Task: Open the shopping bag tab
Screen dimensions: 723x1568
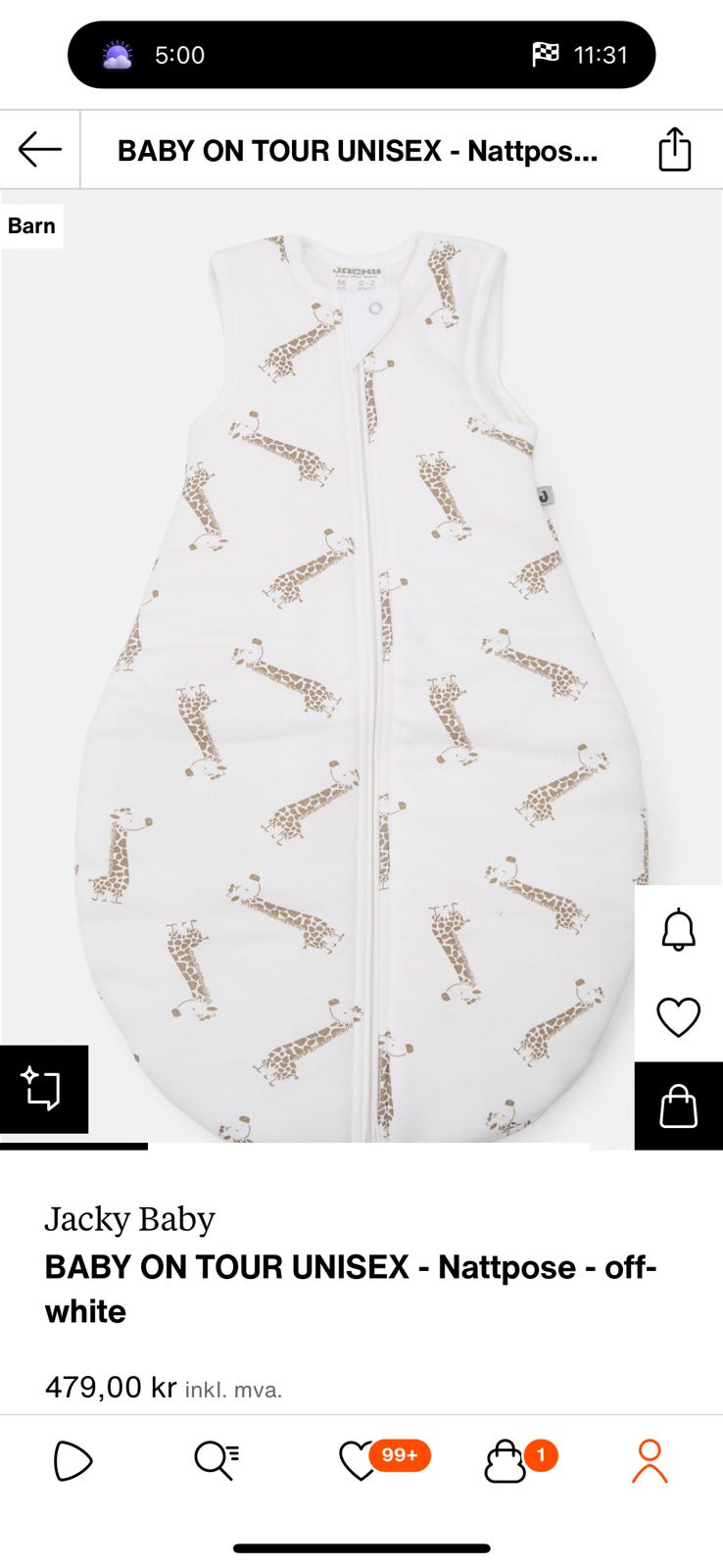Action: pos(506,1461)
